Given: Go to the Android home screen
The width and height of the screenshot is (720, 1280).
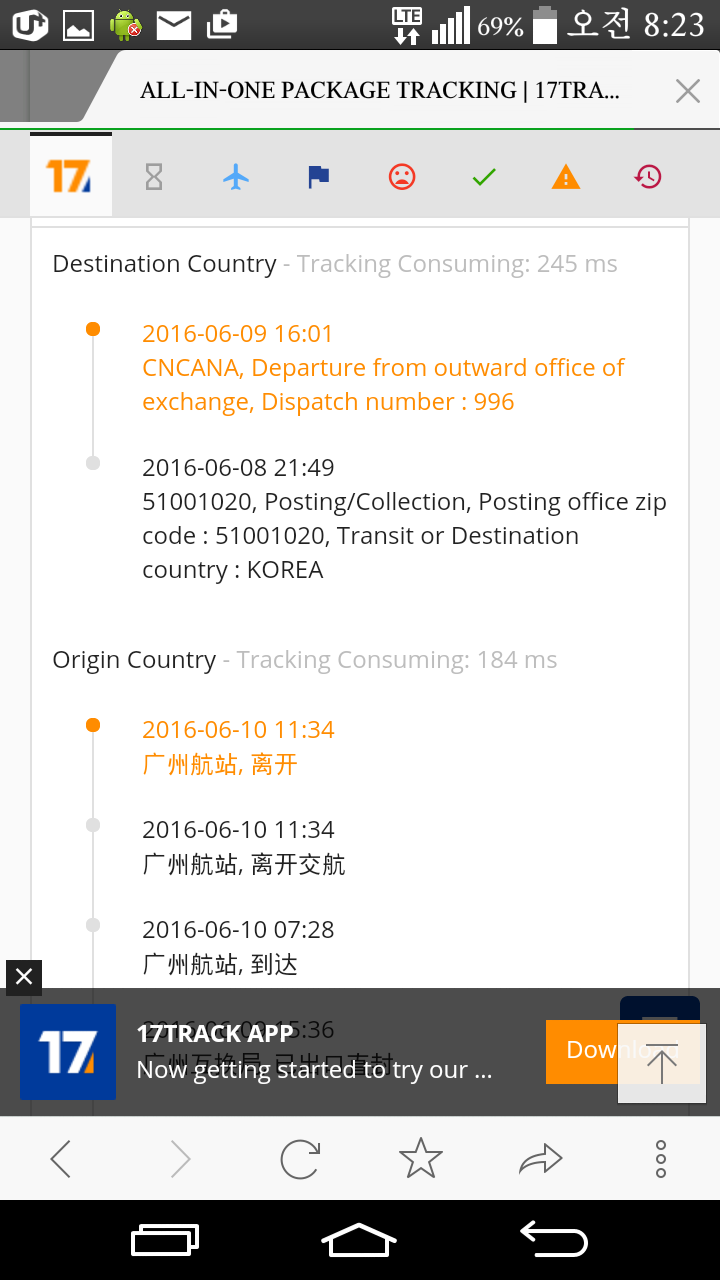Looking at the screenshot, I should (359, 1241).
